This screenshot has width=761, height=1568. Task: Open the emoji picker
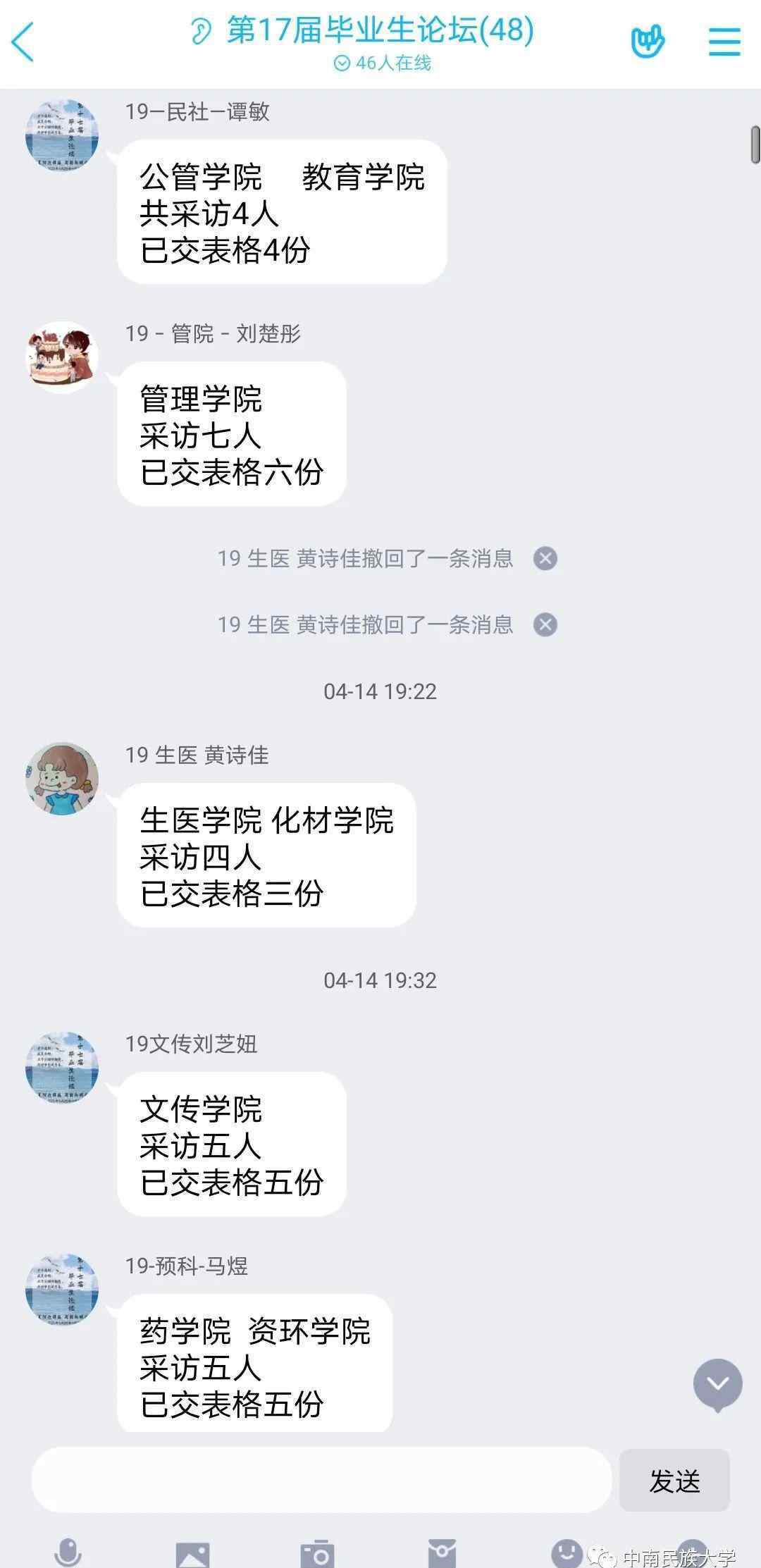tap(566, 1552)
